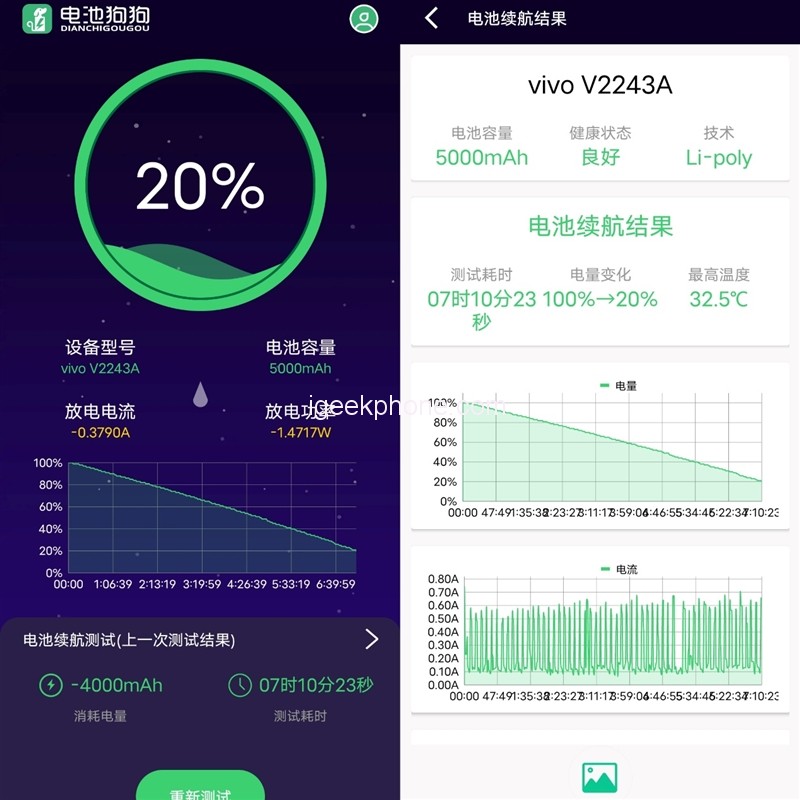Viewport: 800px width, 800px height.
Task: Tap the 重新测试 button
Action: pos(200,787)
